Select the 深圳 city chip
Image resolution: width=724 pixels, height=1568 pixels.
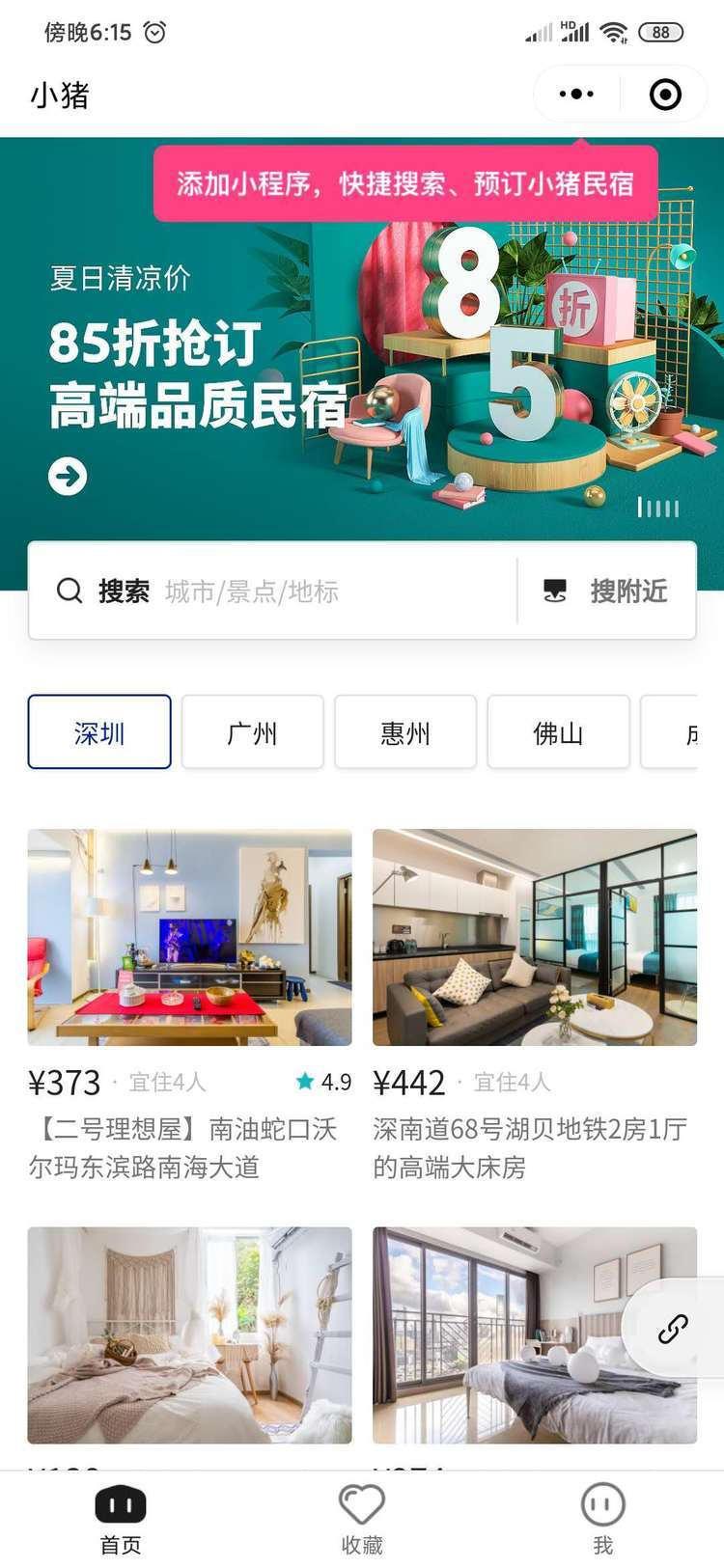point(99,732)
